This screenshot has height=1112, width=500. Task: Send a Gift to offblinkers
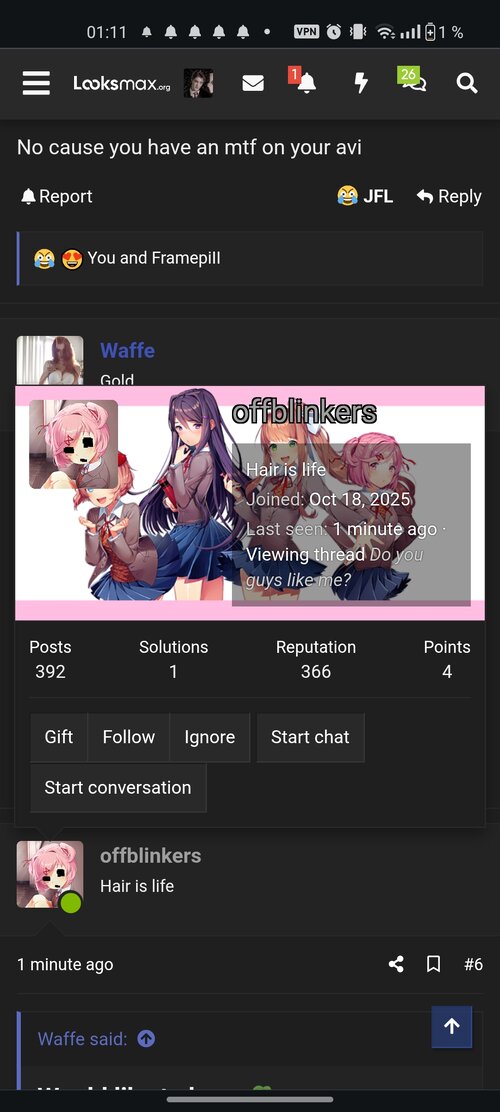click(x=59, y=738)
